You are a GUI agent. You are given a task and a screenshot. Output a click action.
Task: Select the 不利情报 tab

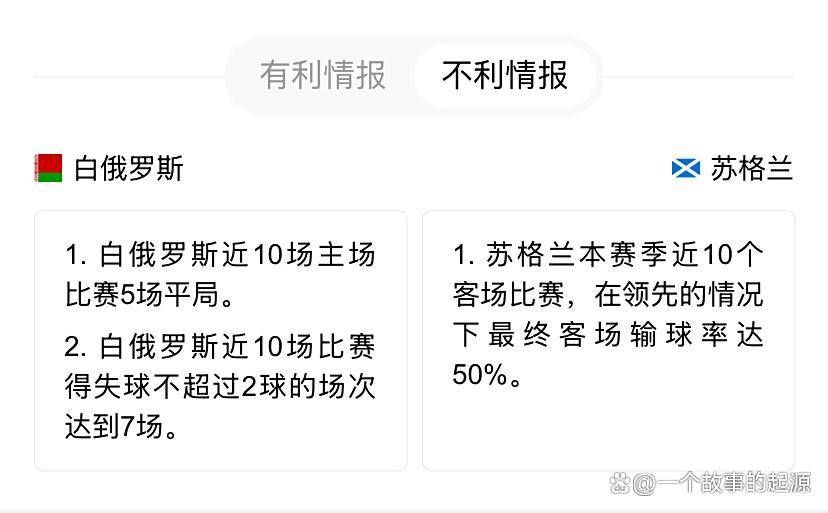click(x=505, y=75)
